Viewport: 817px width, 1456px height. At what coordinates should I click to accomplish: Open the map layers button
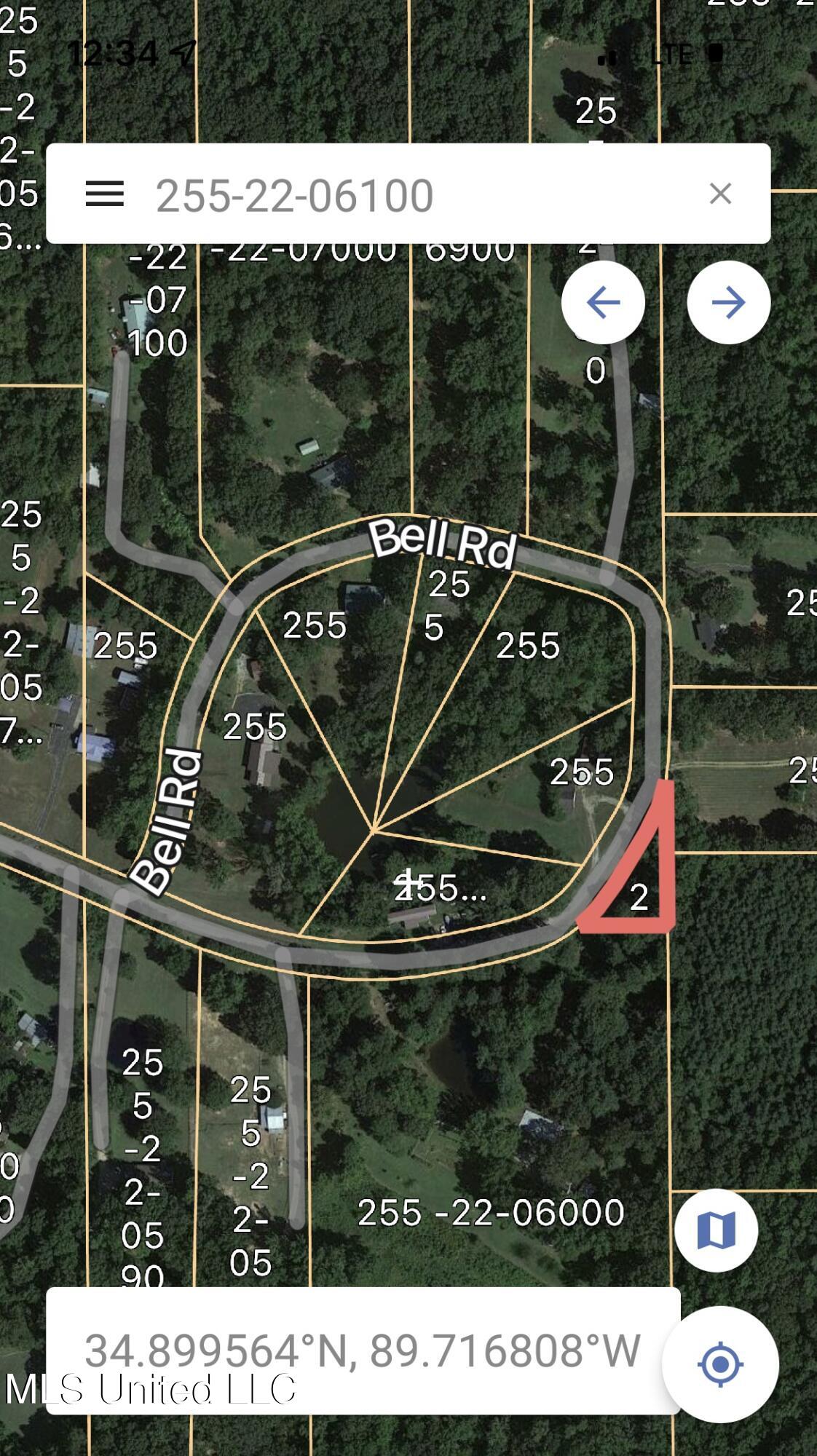pyautogui.click(x=717, y=1230)
